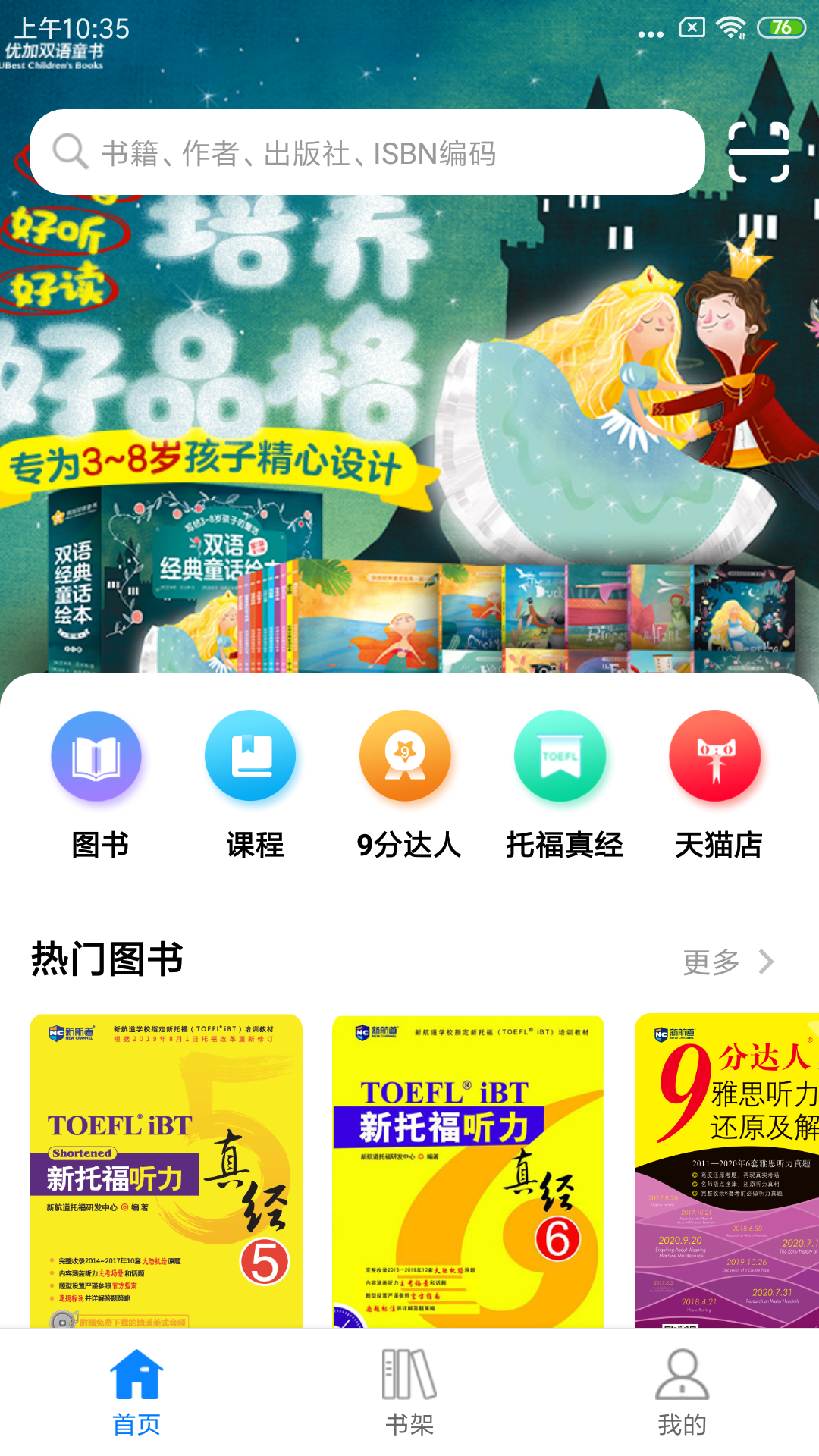Tap the scan code icon
The width and height of the screenshot is (819, 1456).
tap(758, 152)
